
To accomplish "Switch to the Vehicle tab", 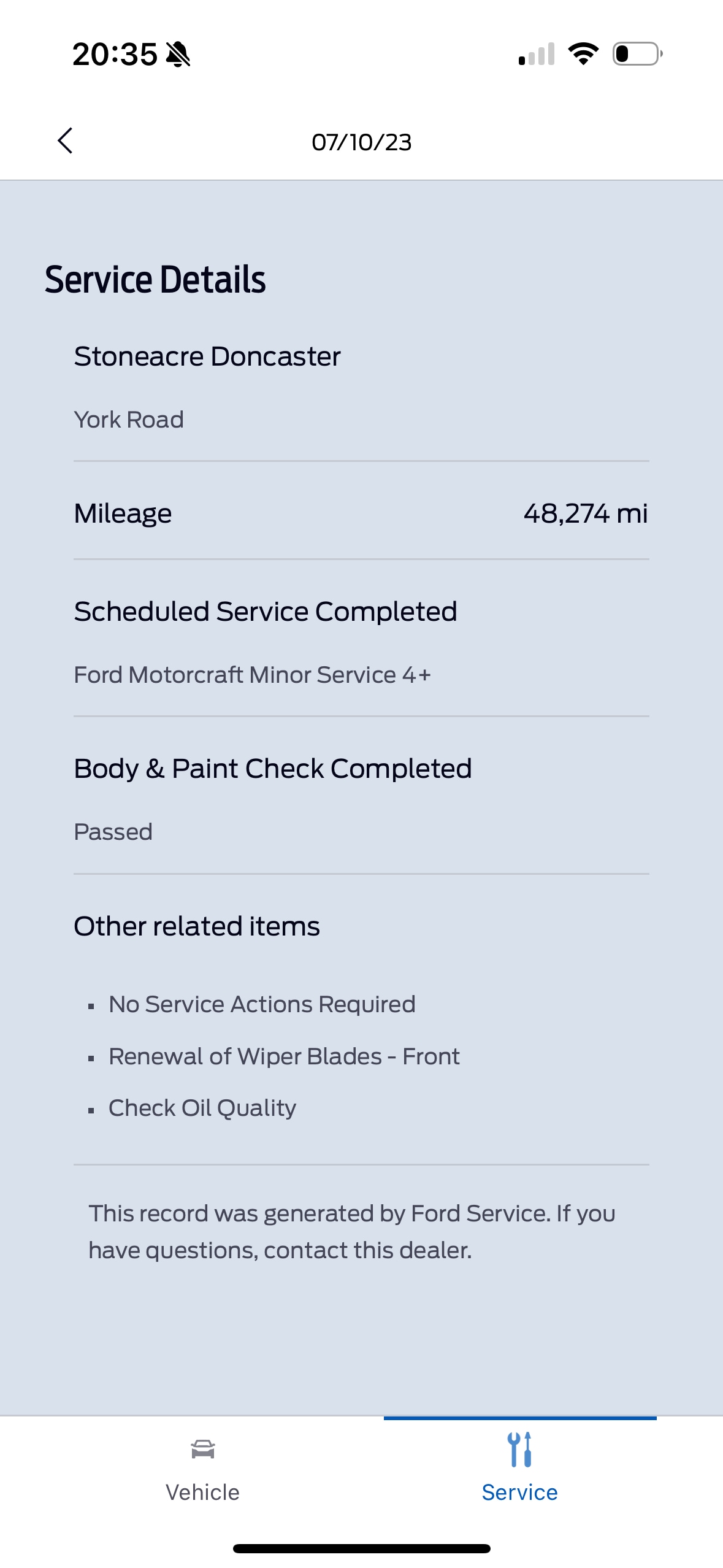I will click(202, 1469).
